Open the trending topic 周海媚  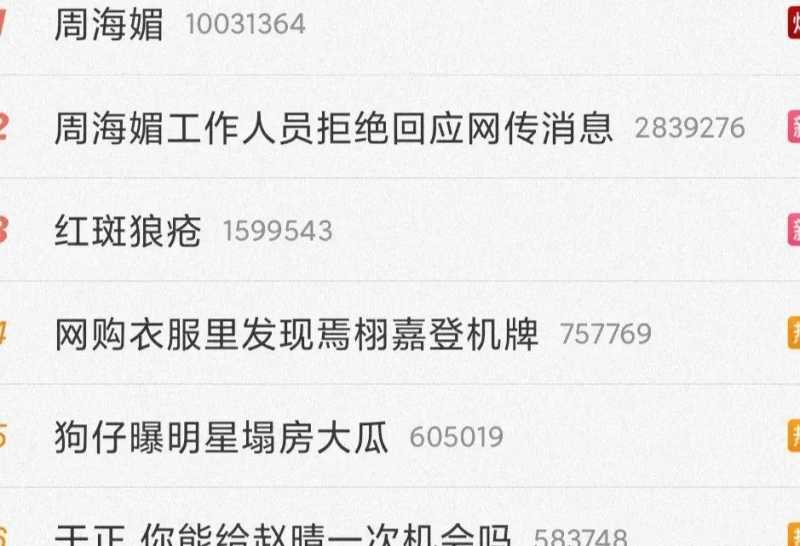click(109, 24)
